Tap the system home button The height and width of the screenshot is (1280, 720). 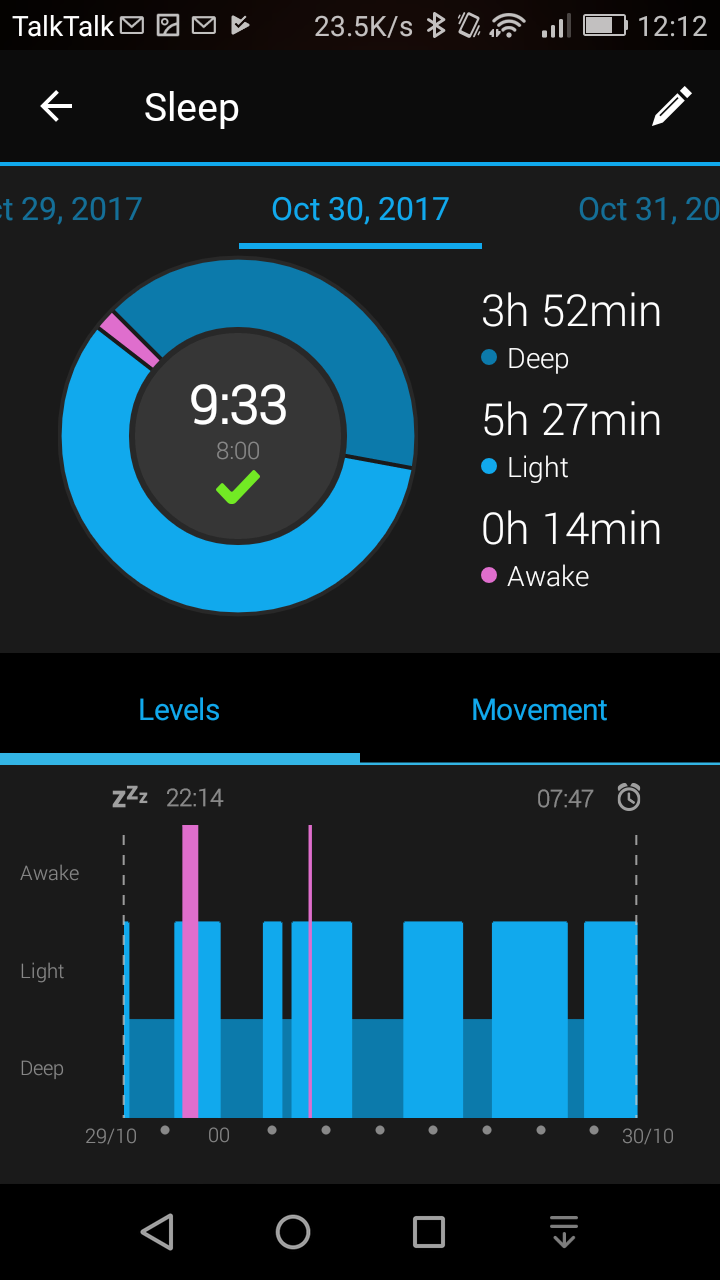(293, 1232)
